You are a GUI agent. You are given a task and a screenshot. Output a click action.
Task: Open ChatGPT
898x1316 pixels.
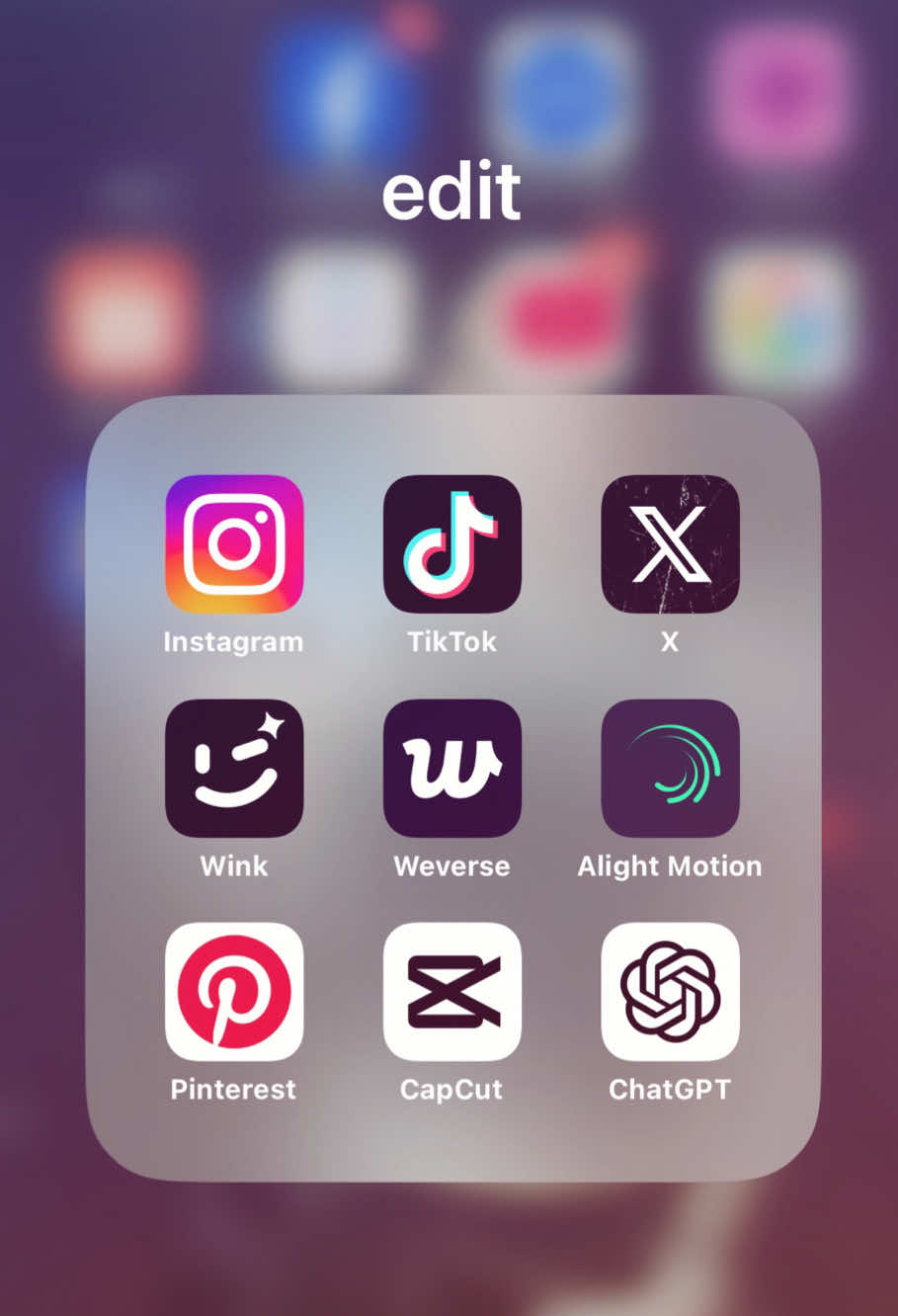pyautogui.click(x=670, y=991)
